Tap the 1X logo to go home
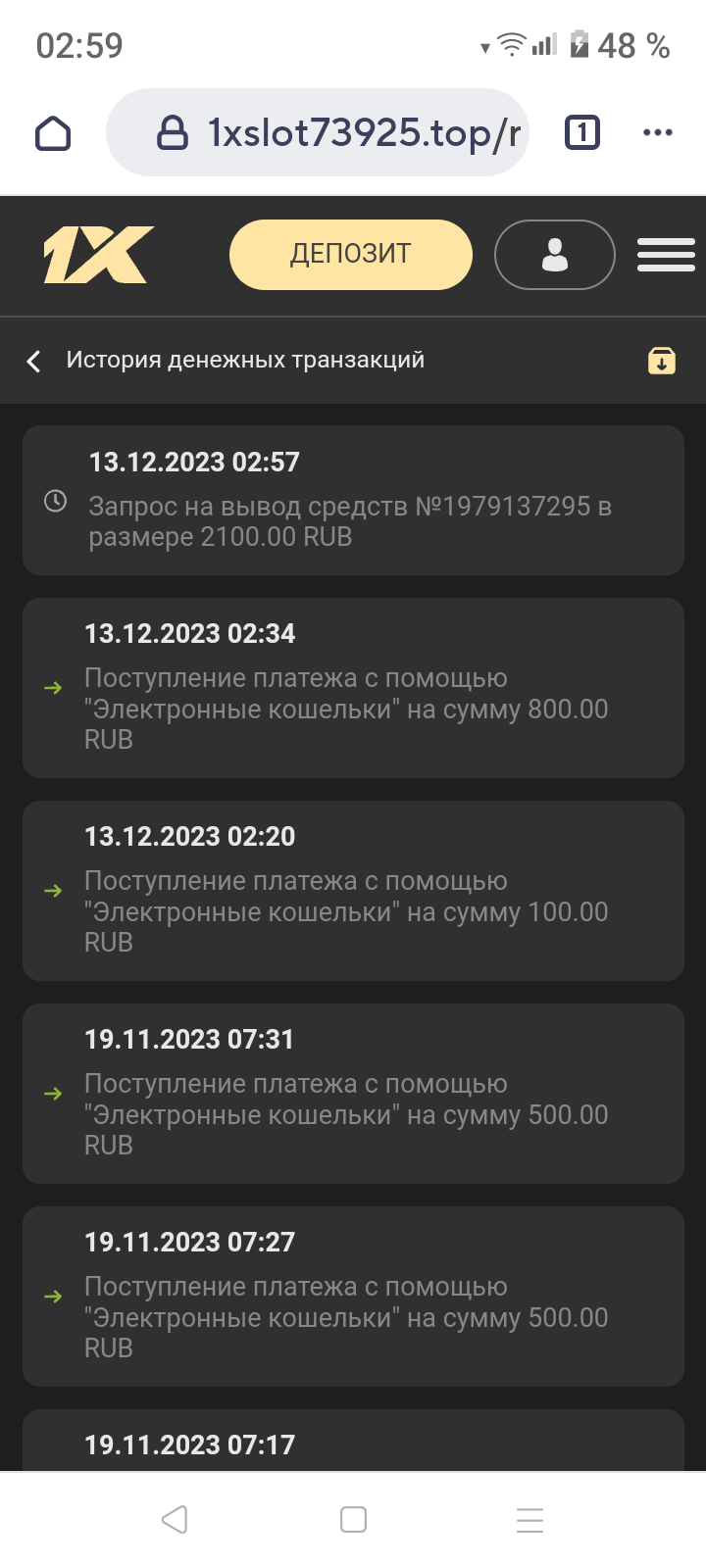This screenshot has width=706, height=1568. [x=98, y=255]
